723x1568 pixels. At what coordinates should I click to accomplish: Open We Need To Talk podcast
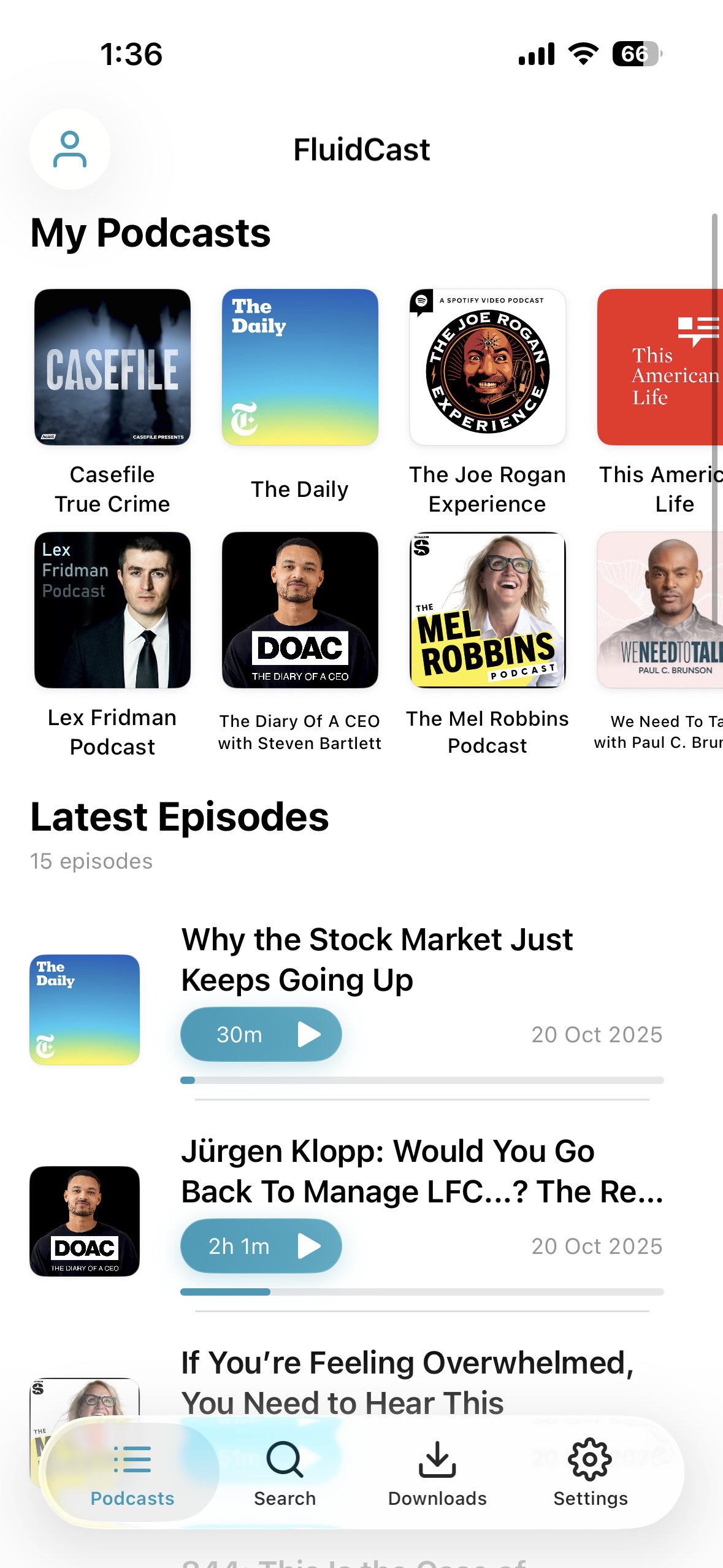click(x=660, y=610)
